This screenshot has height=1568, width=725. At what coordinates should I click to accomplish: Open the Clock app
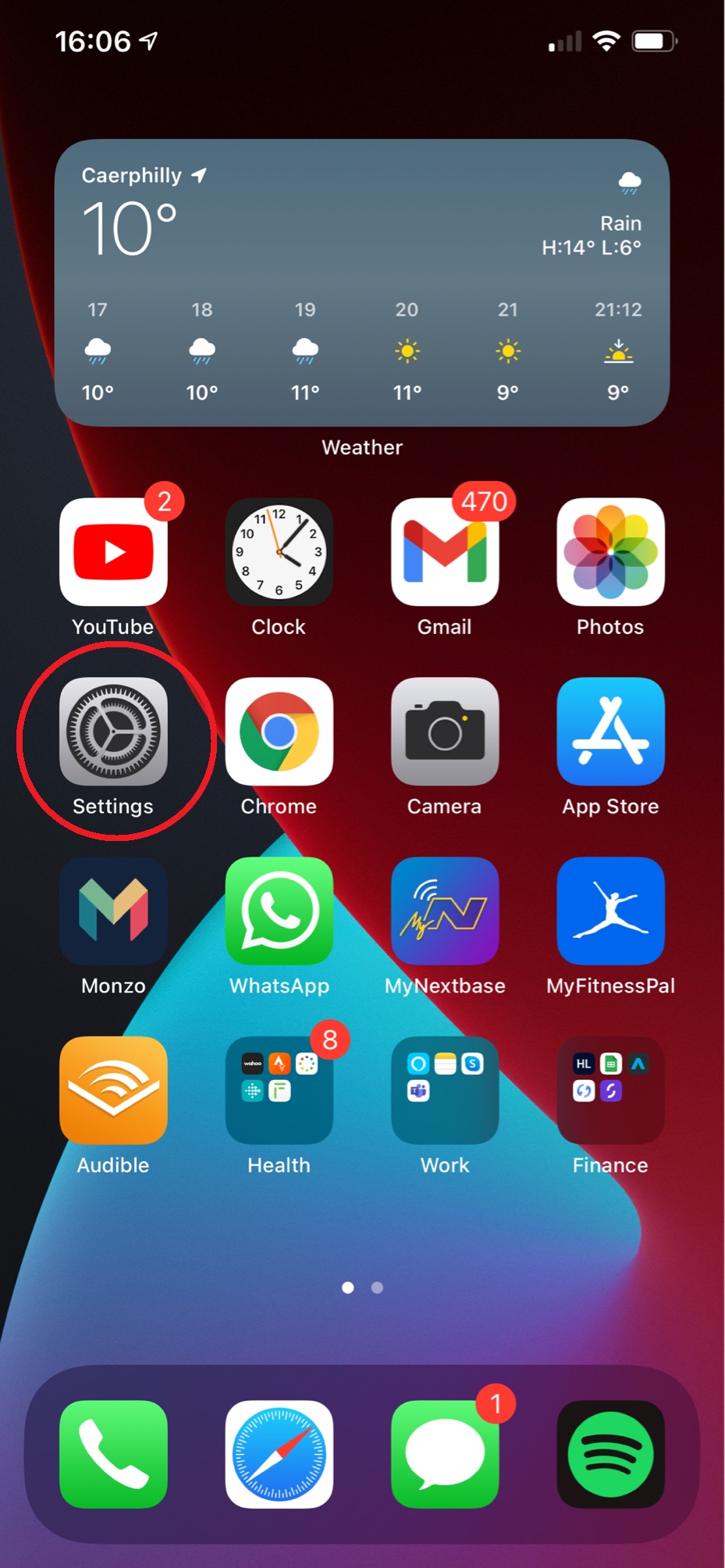point(279,552)
